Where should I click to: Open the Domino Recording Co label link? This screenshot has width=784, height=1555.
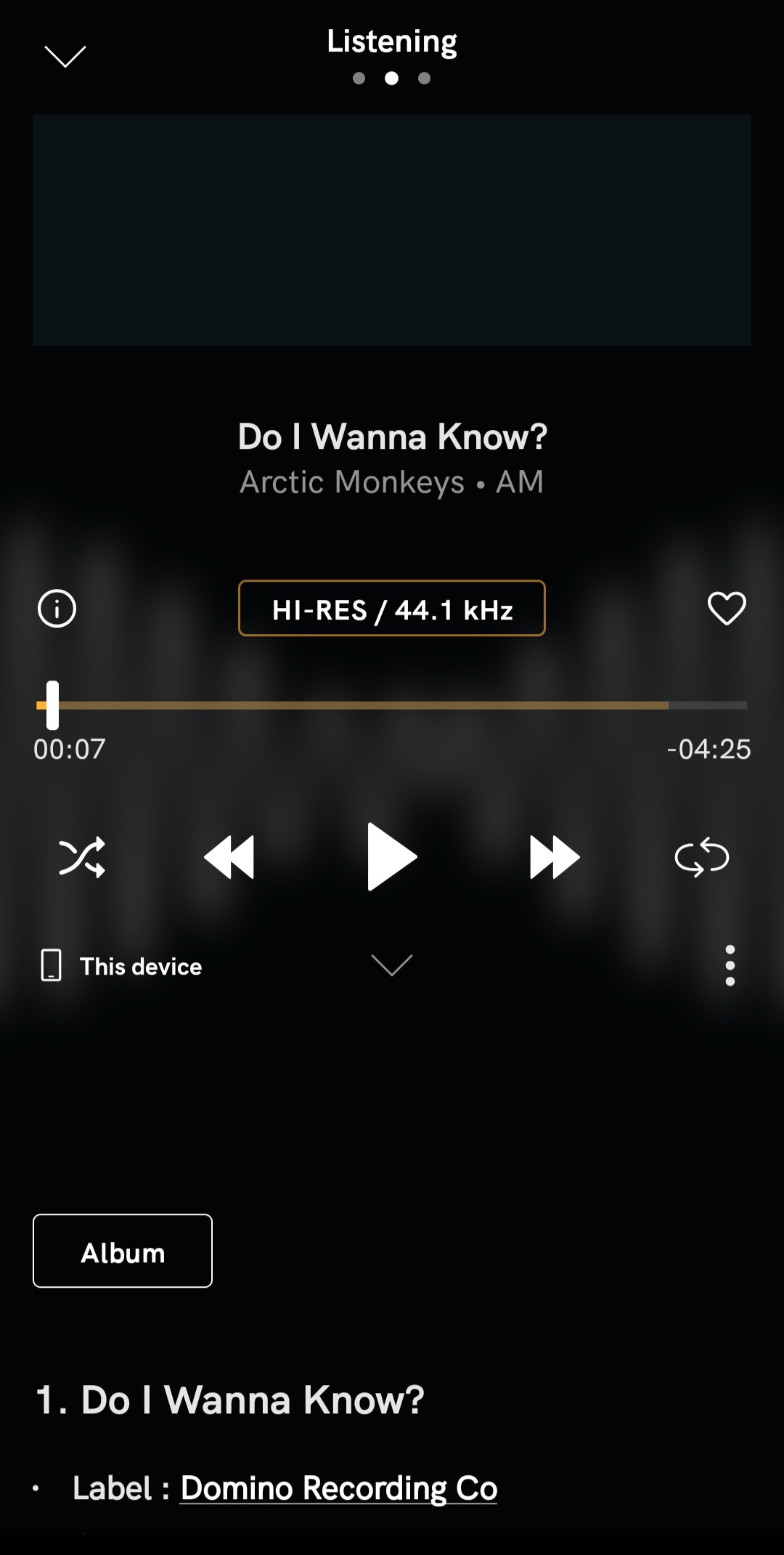tap(338, 1488)
